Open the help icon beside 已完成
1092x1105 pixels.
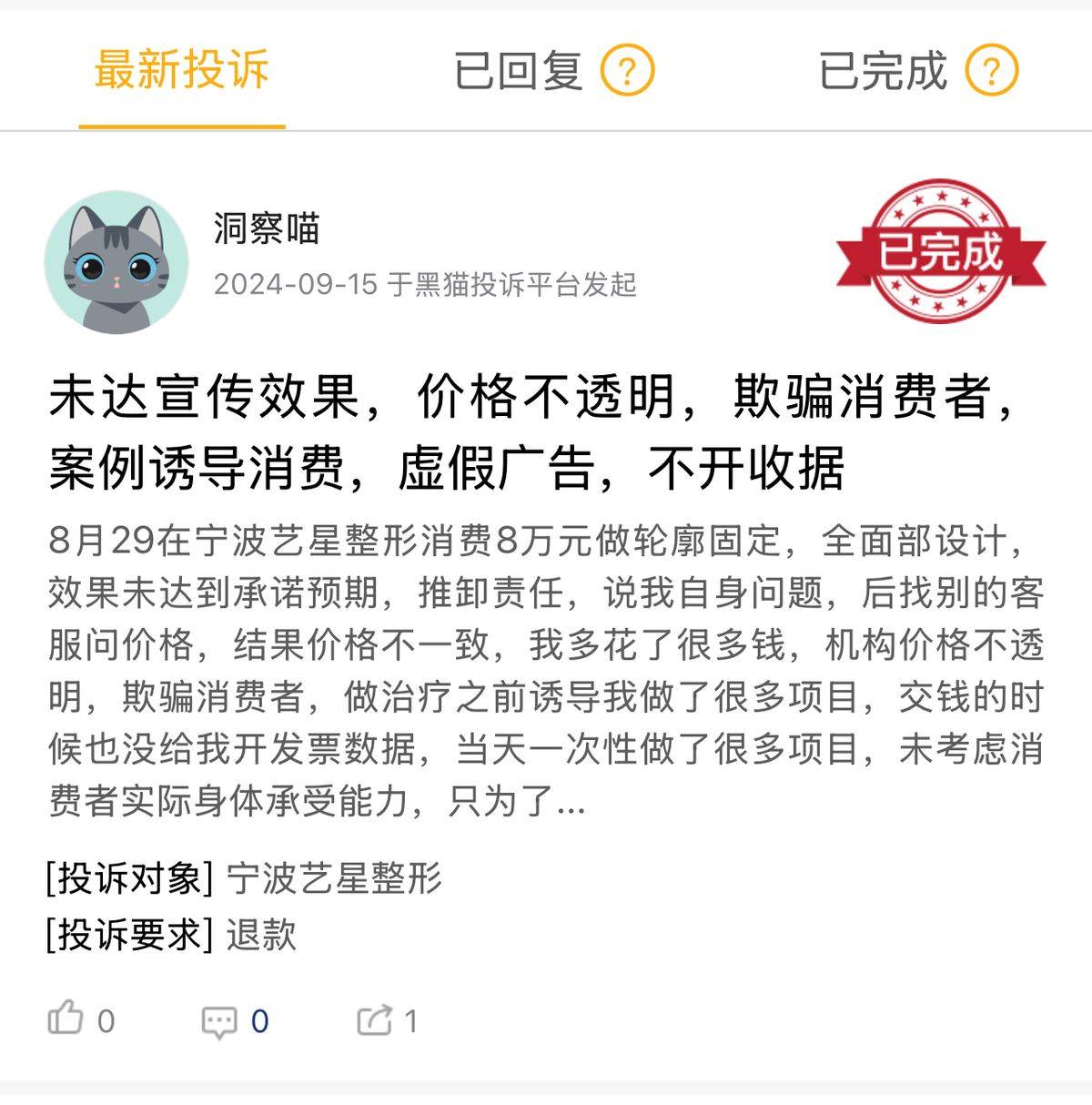(x=991, y=71)
